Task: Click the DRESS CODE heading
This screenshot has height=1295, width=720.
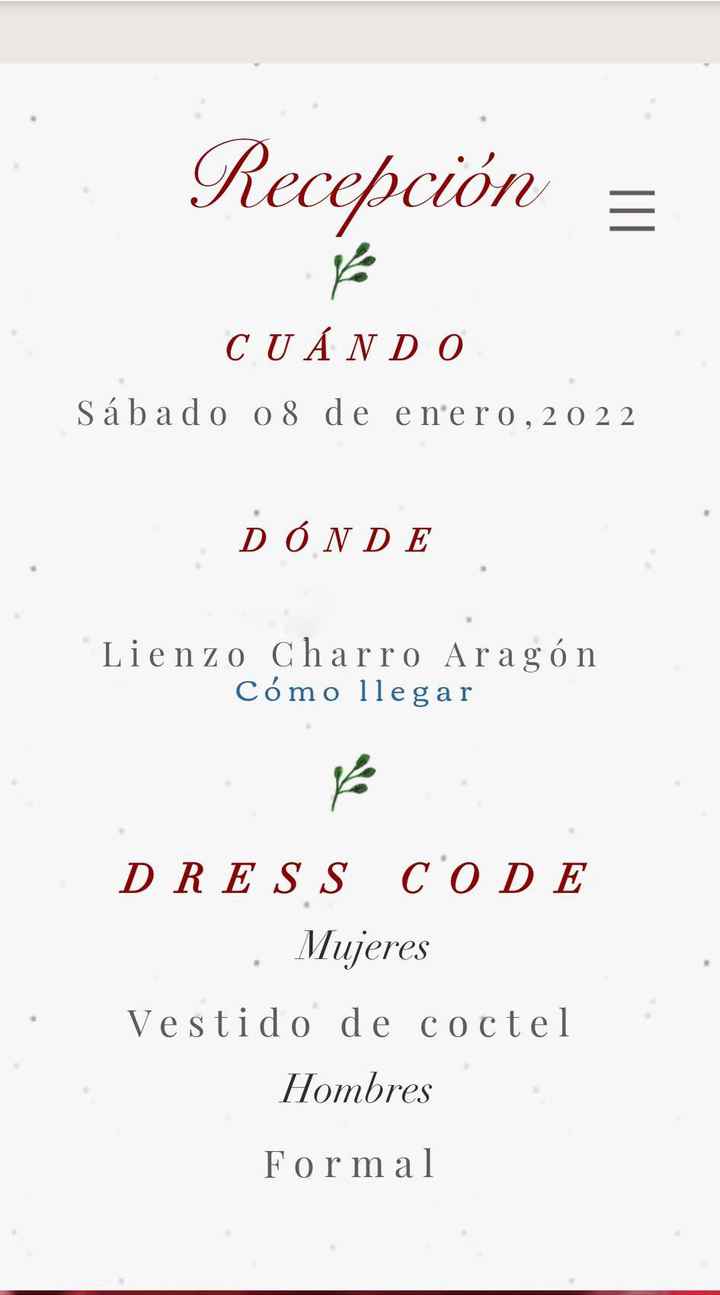Action: (352, 876)
